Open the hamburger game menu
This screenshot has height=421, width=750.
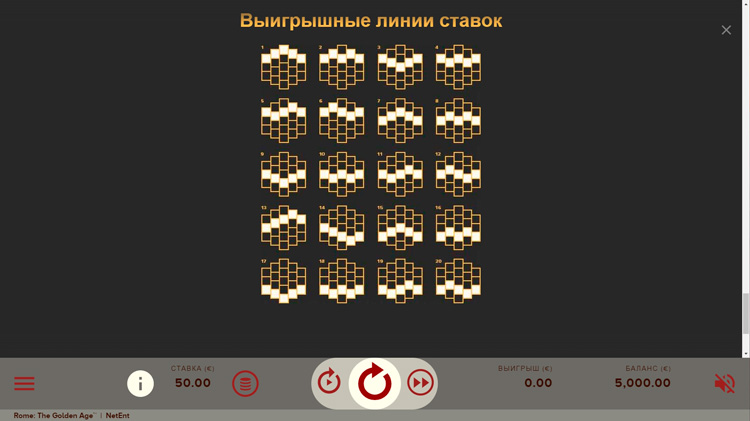coord(24,383)
